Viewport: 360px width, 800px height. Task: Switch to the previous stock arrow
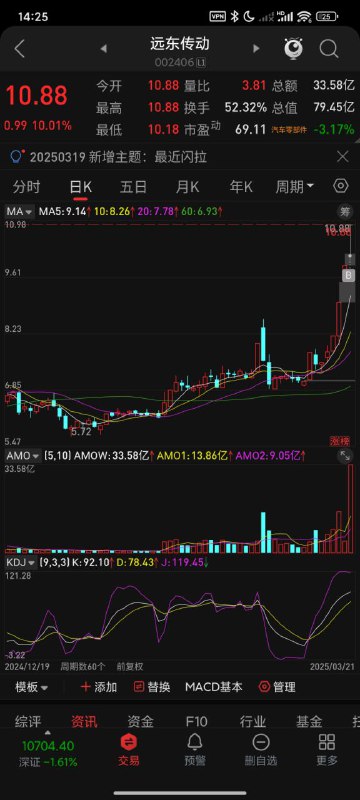coord(104,49)
